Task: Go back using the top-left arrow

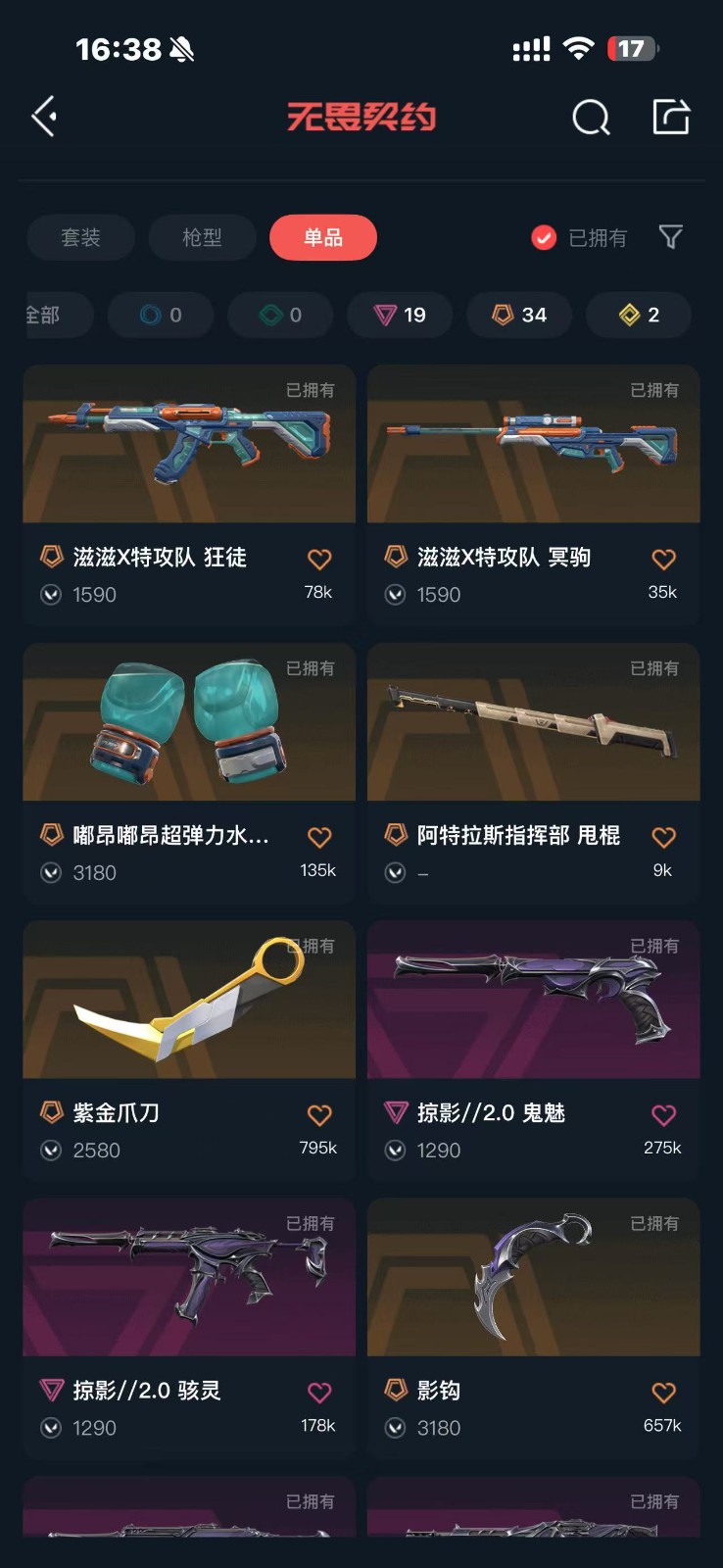Action: pos(45,117)
